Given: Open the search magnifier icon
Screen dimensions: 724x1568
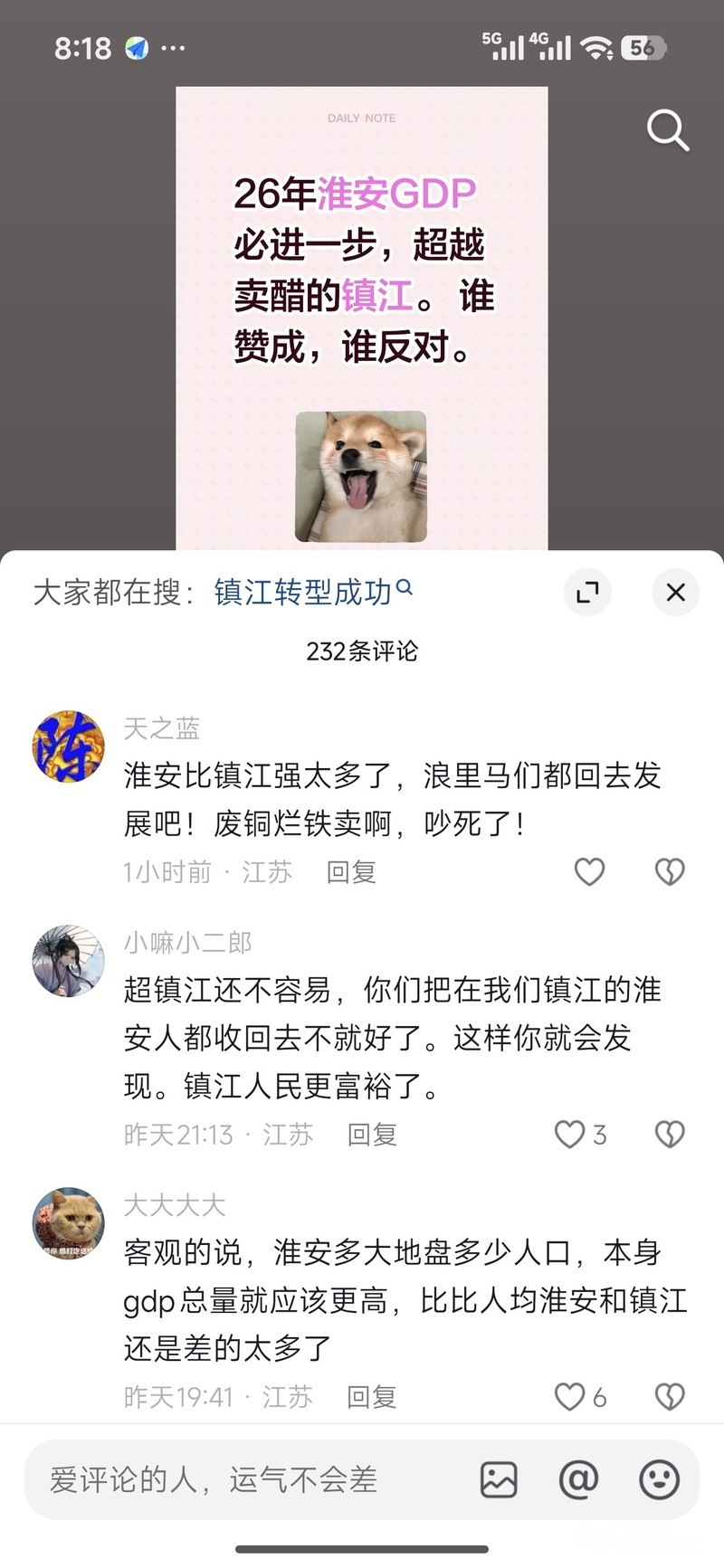Looking at the screenshot, I should (x=668, y=130).
